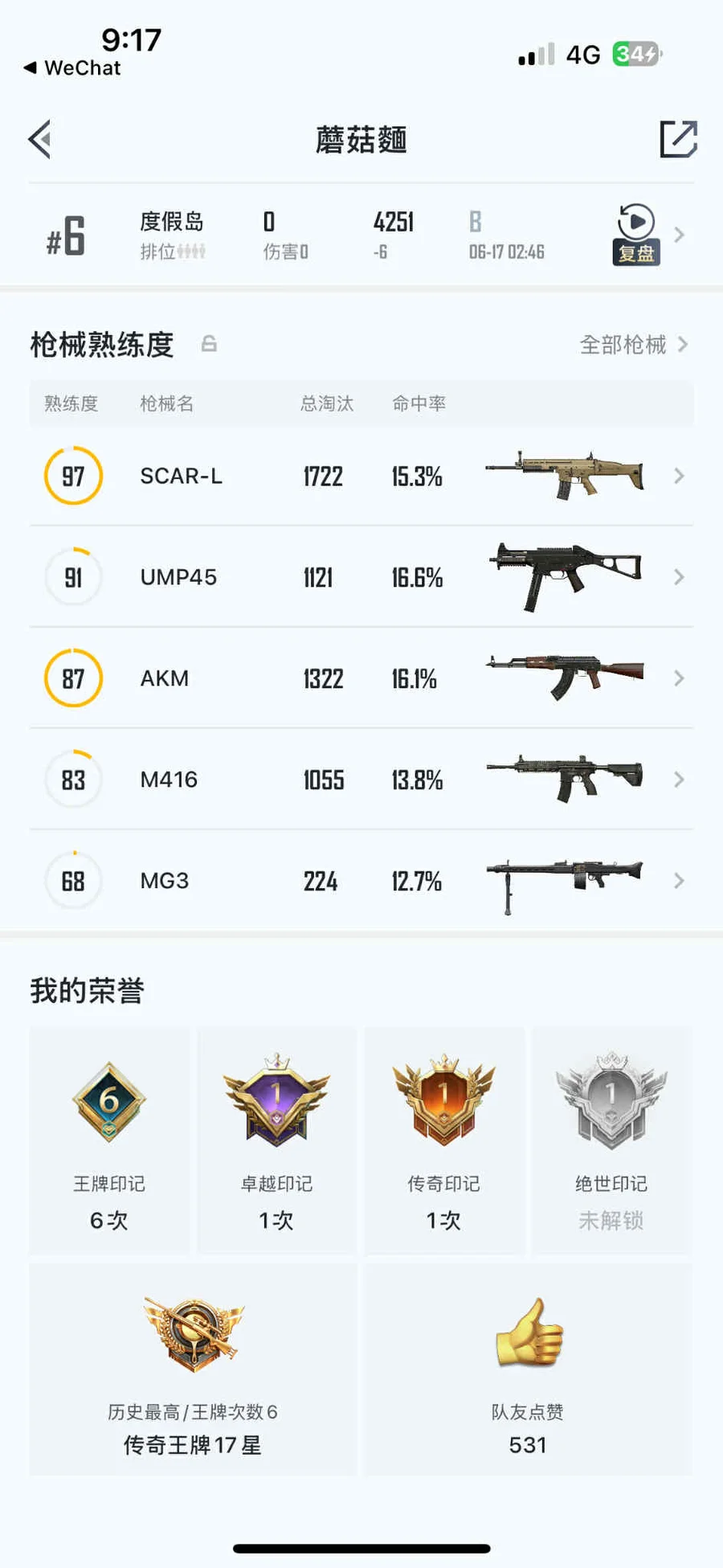Image resolution: width=723 pixels, height=1568 pixels.
Task: Open UMP45 weapon details
Action: coord(361,577)
